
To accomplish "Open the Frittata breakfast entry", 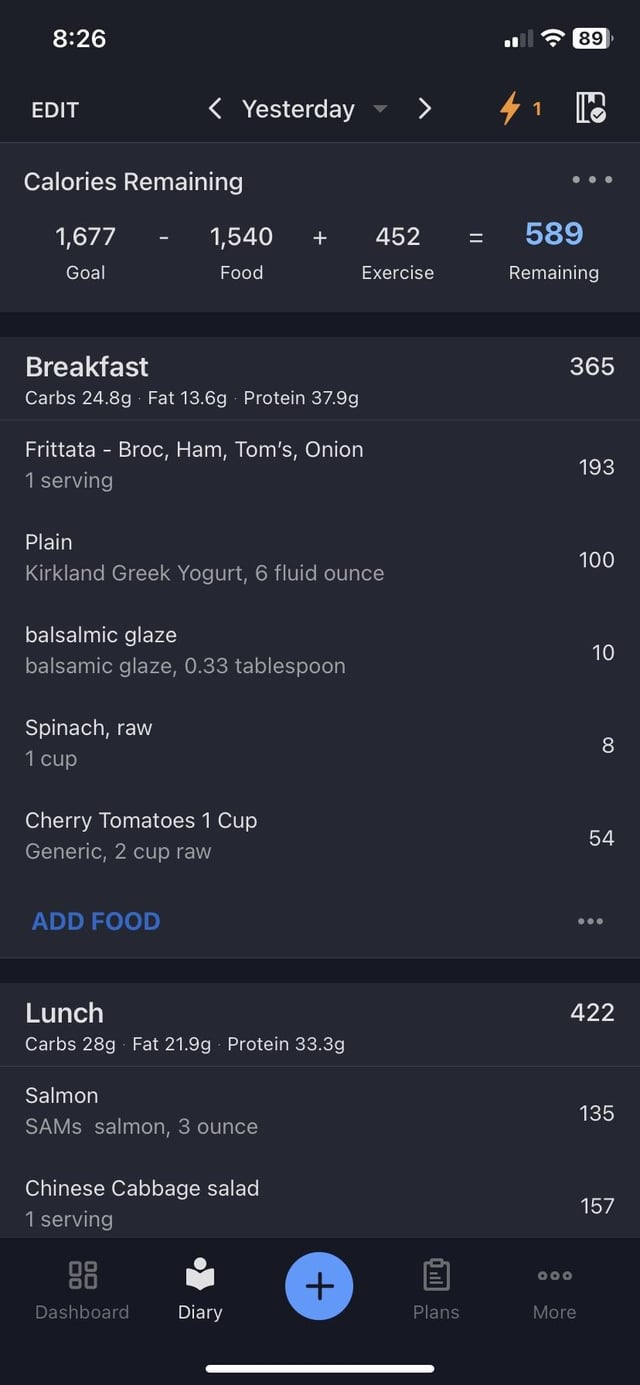I will [x=320, y=465].
